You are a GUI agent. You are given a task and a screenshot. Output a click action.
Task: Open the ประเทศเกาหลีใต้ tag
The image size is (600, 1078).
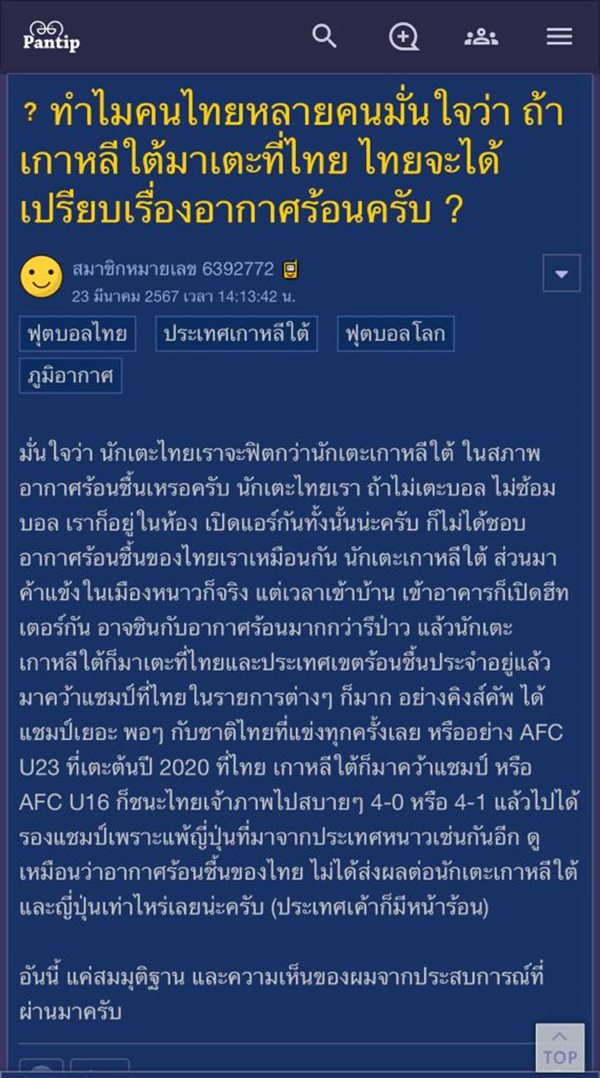(x=236, y=334)
